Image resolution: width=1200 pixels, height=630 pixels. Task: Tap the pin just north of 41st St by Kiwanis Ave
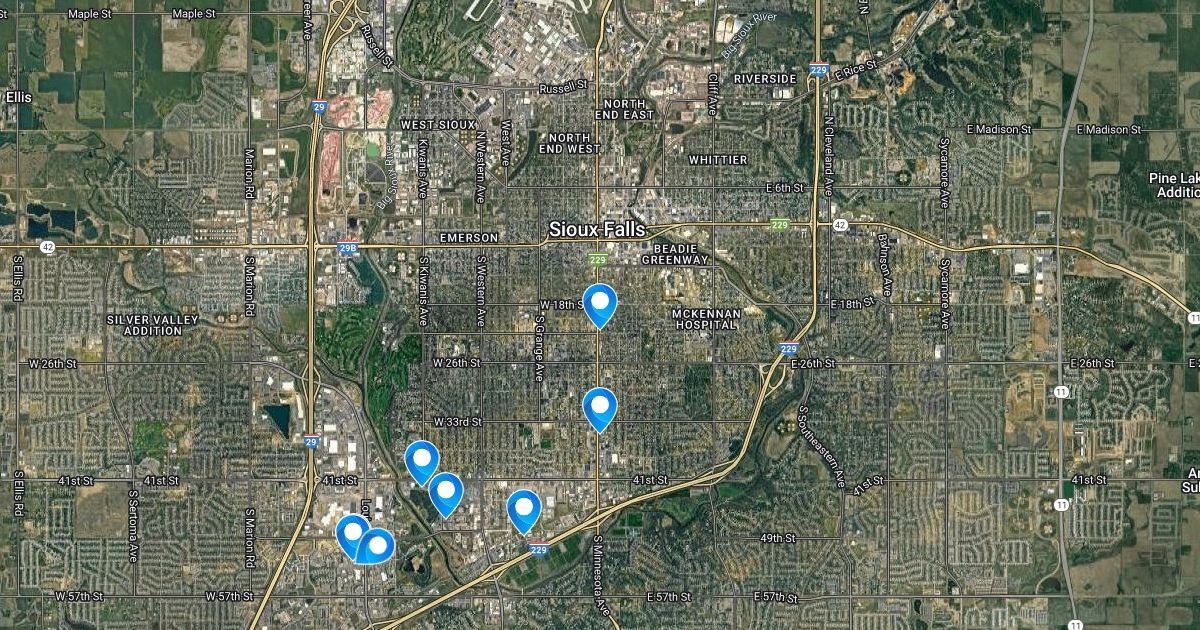422,459
